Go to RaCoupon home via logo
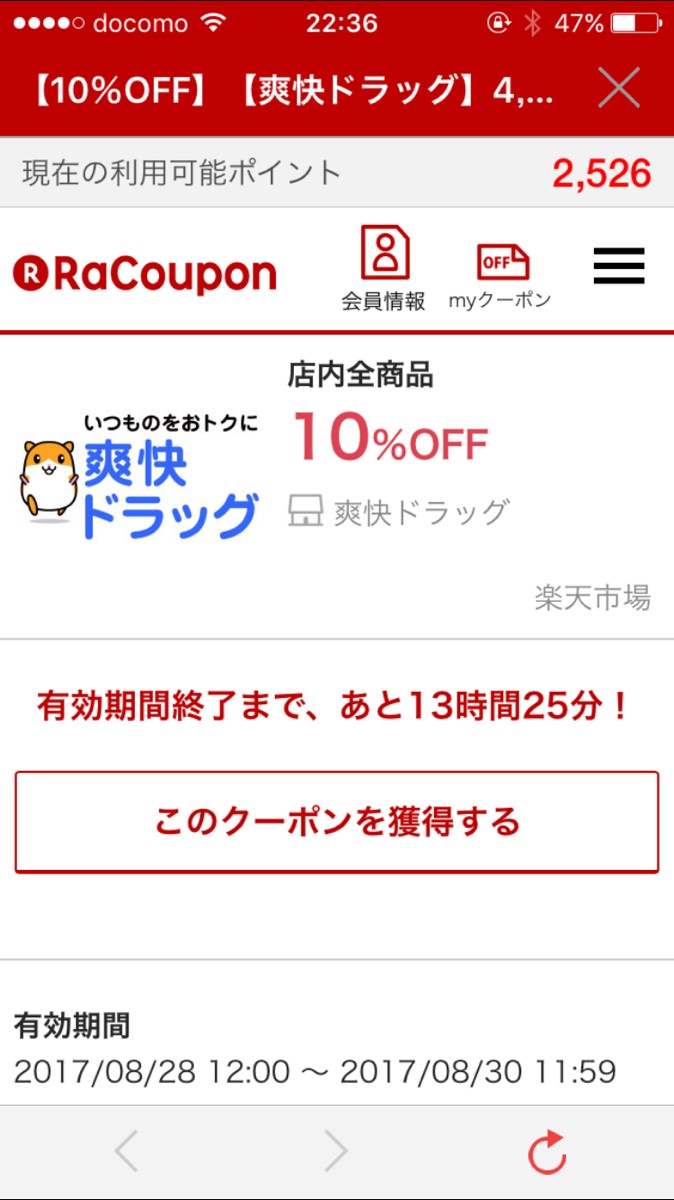674x1200 pixels. pyautogui.click(x=145, y=274)
